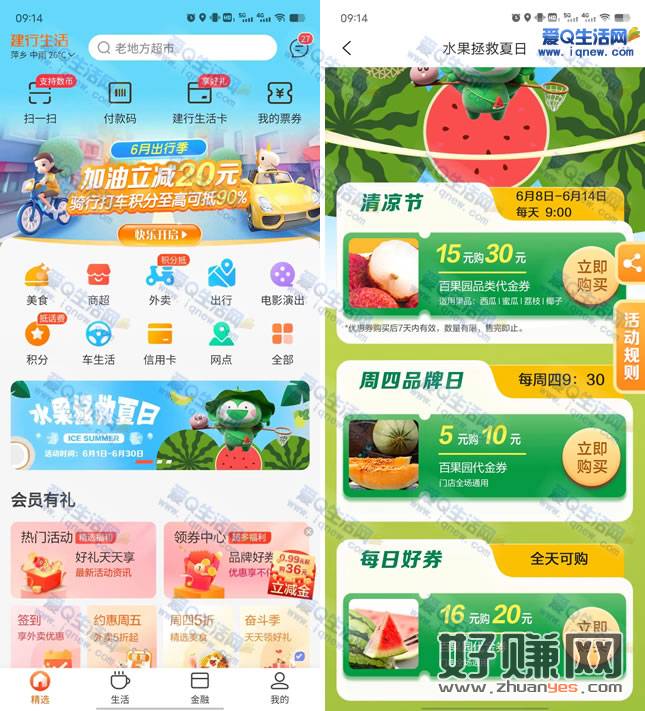
Task: Open the 车主生活 category
Action: click(99, 342)
